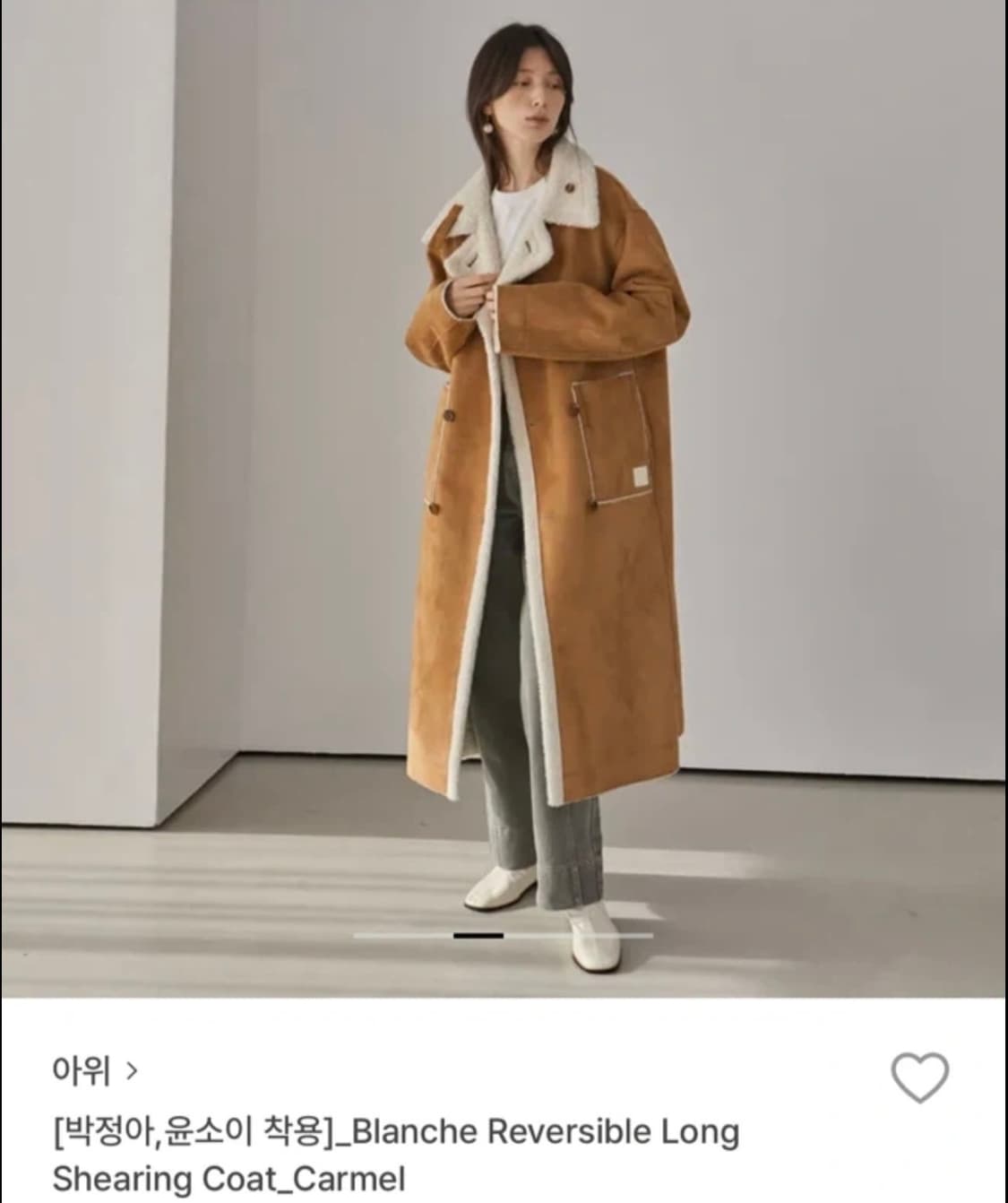Image resolution: width=1008 pixels, height=1203 pixels.
Task: Open the 아위 brand link
Action: [x=79, y=1069]
